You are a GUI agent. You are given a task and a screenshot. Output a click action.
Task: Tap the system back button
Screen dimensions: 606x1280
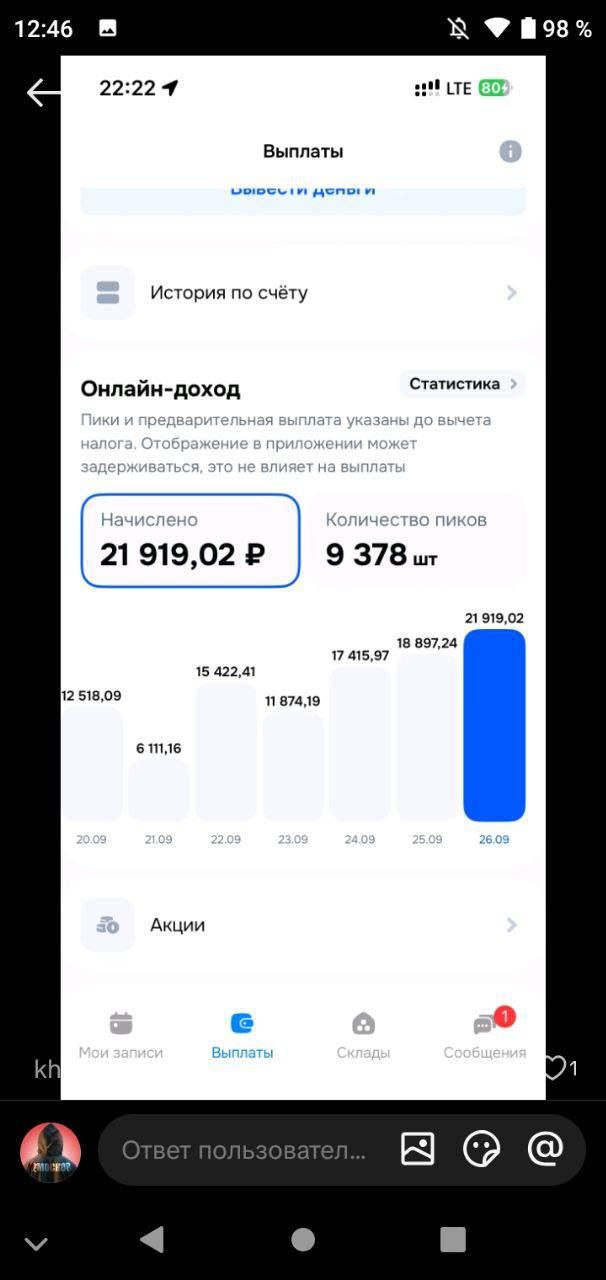click(x=152, y=1240)
